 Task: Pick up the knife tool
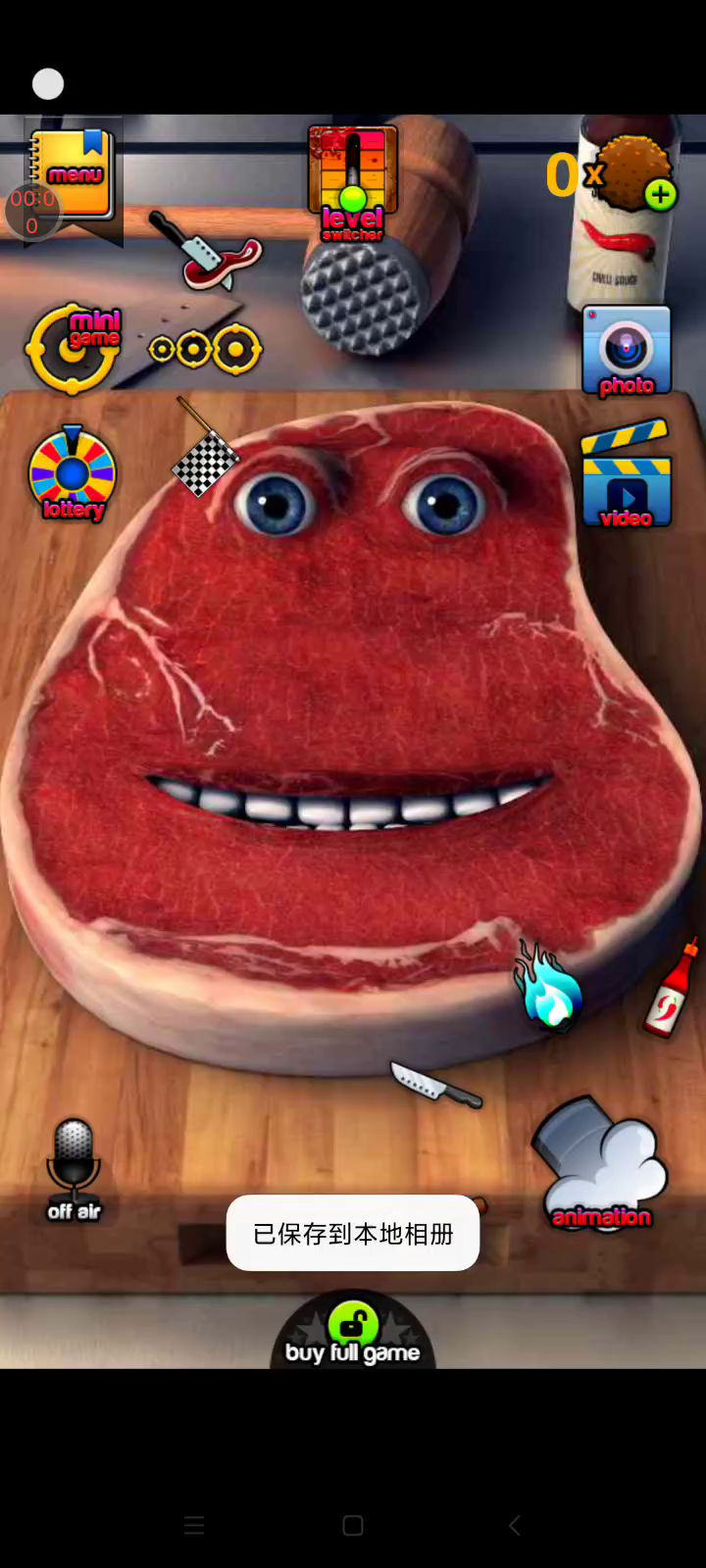click(436, 1085)
